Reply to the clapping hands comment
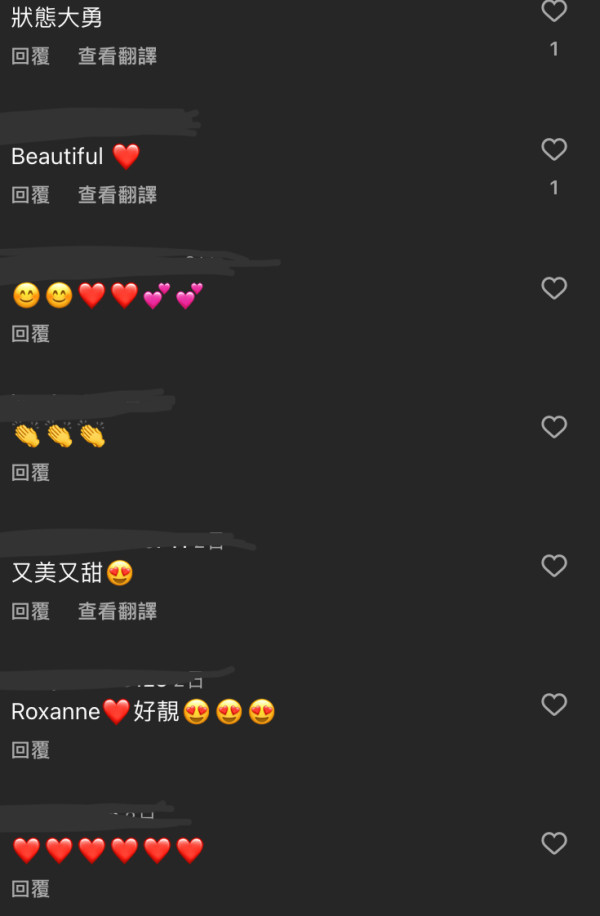Viewport: 600px width, 916px height. click(30, 472)
